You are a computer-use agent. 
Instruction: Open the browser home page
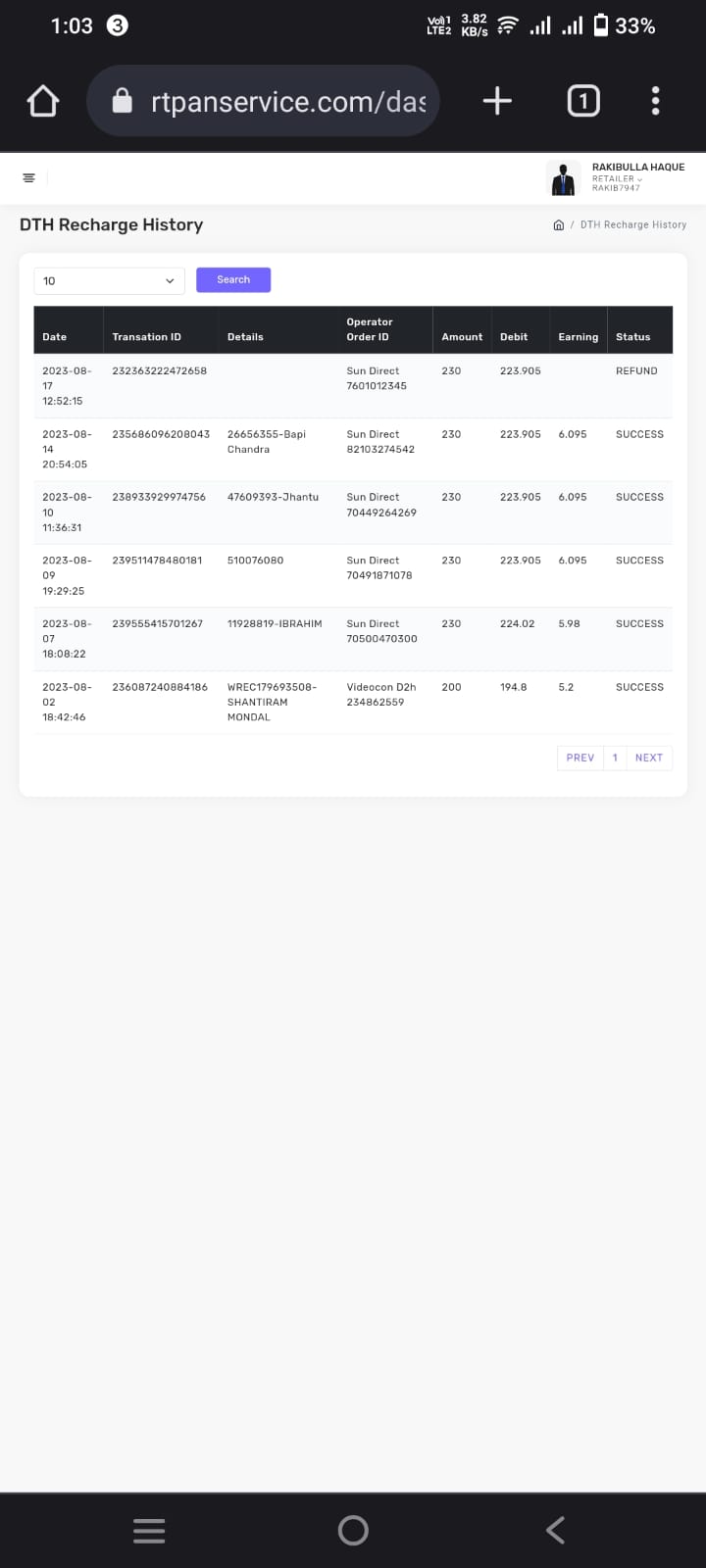[43, 101]
